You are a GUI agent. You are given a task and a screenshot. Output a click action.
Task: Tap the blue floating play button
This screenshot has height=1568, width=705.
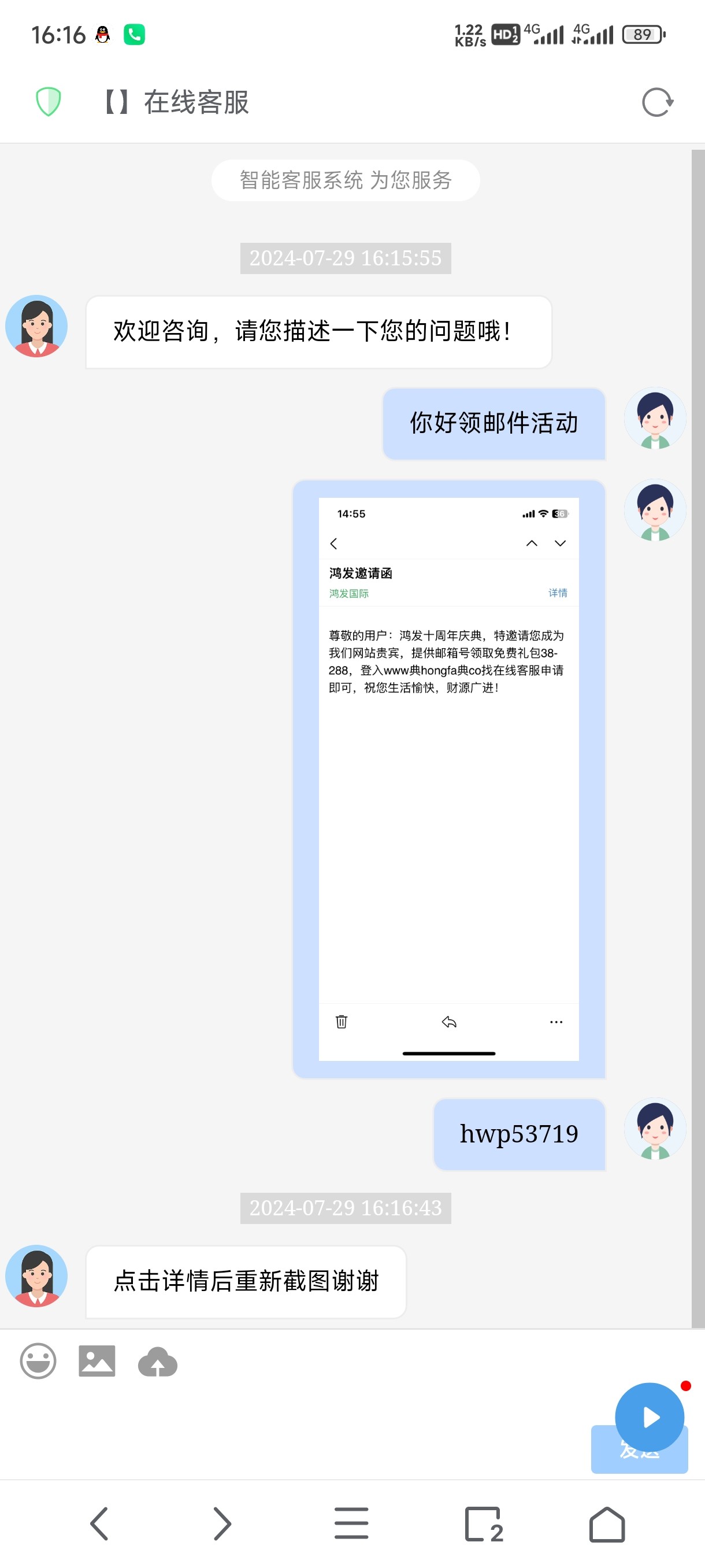tap(649, 1417)
